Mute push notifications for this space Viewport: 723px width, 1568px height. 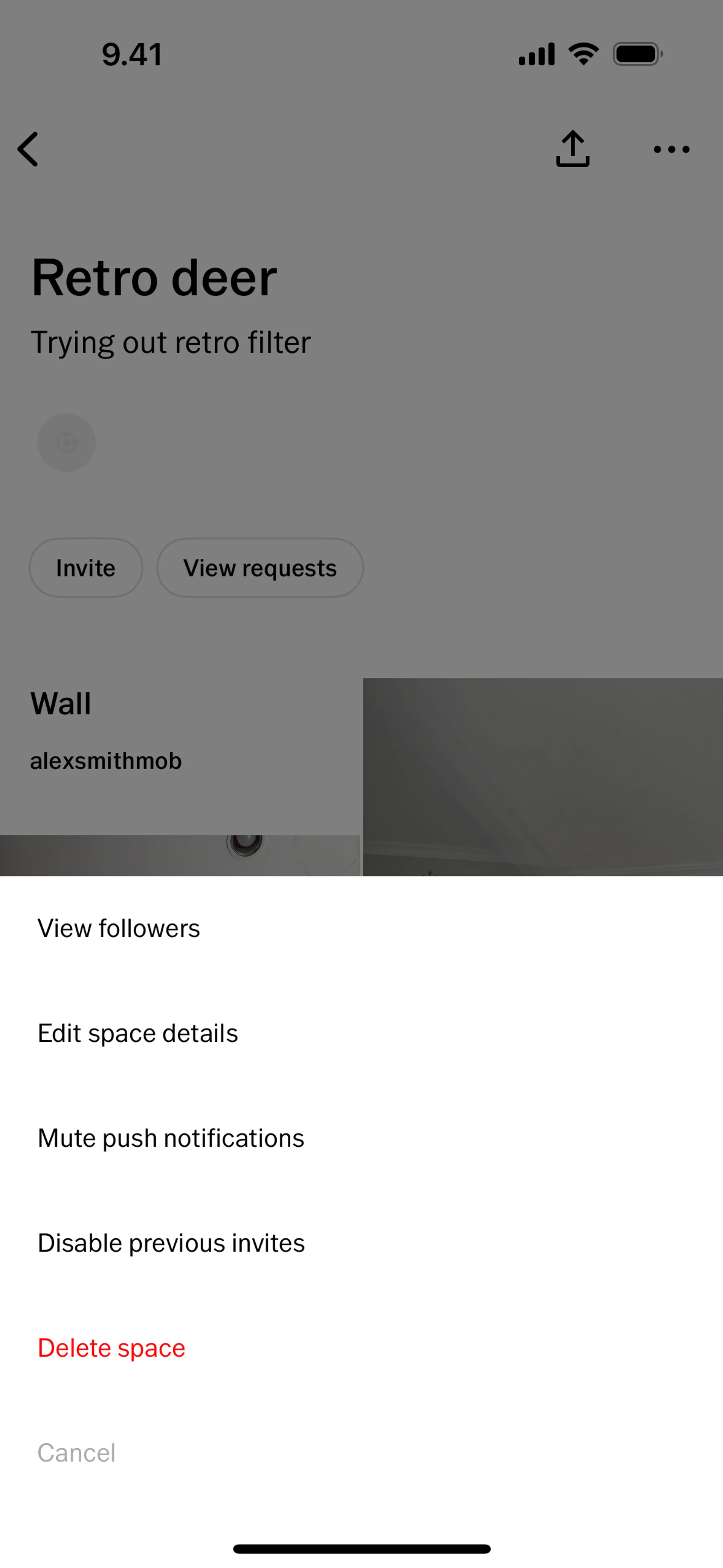point(171,1138)
